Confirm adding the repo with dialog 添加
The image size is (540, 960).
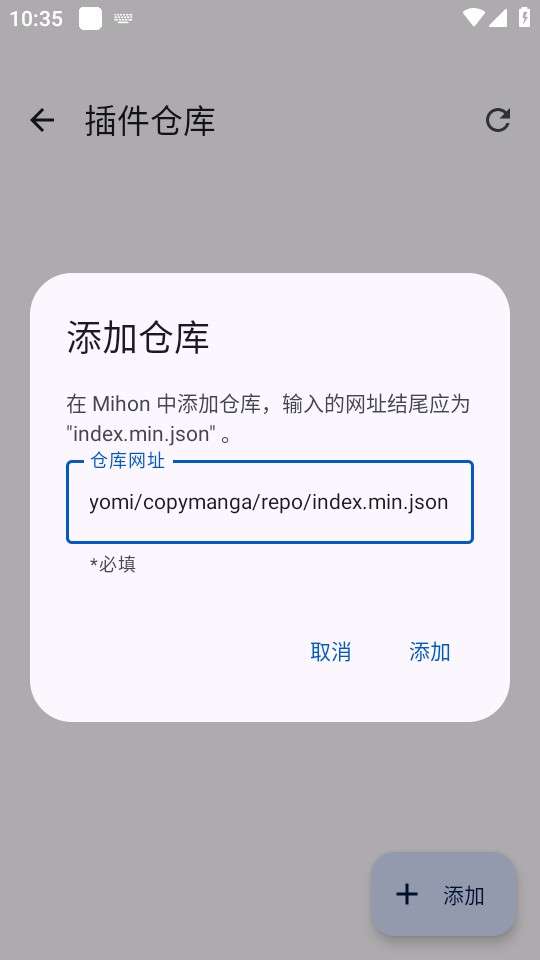(430, 652)
